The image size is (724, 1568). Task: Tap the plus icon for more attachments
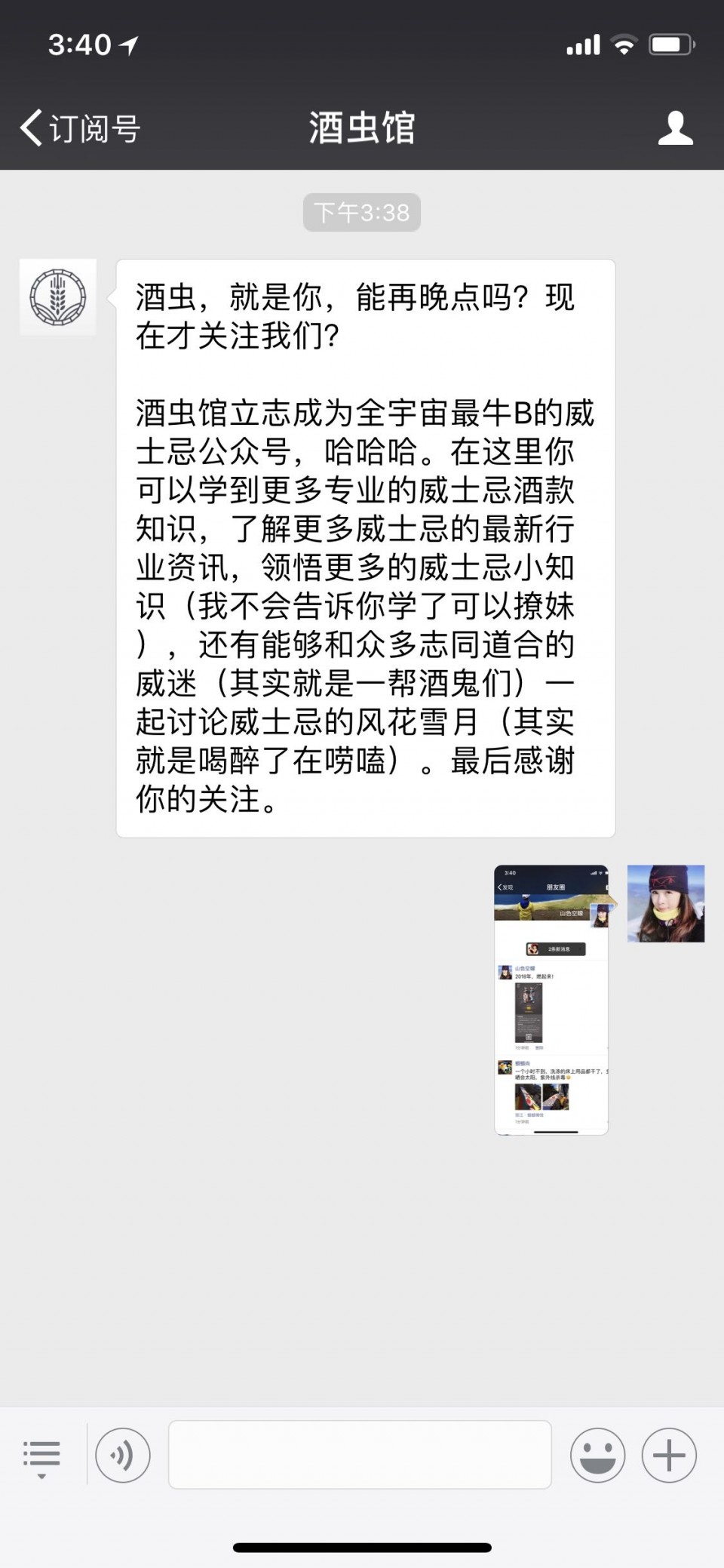point(670,1455)
